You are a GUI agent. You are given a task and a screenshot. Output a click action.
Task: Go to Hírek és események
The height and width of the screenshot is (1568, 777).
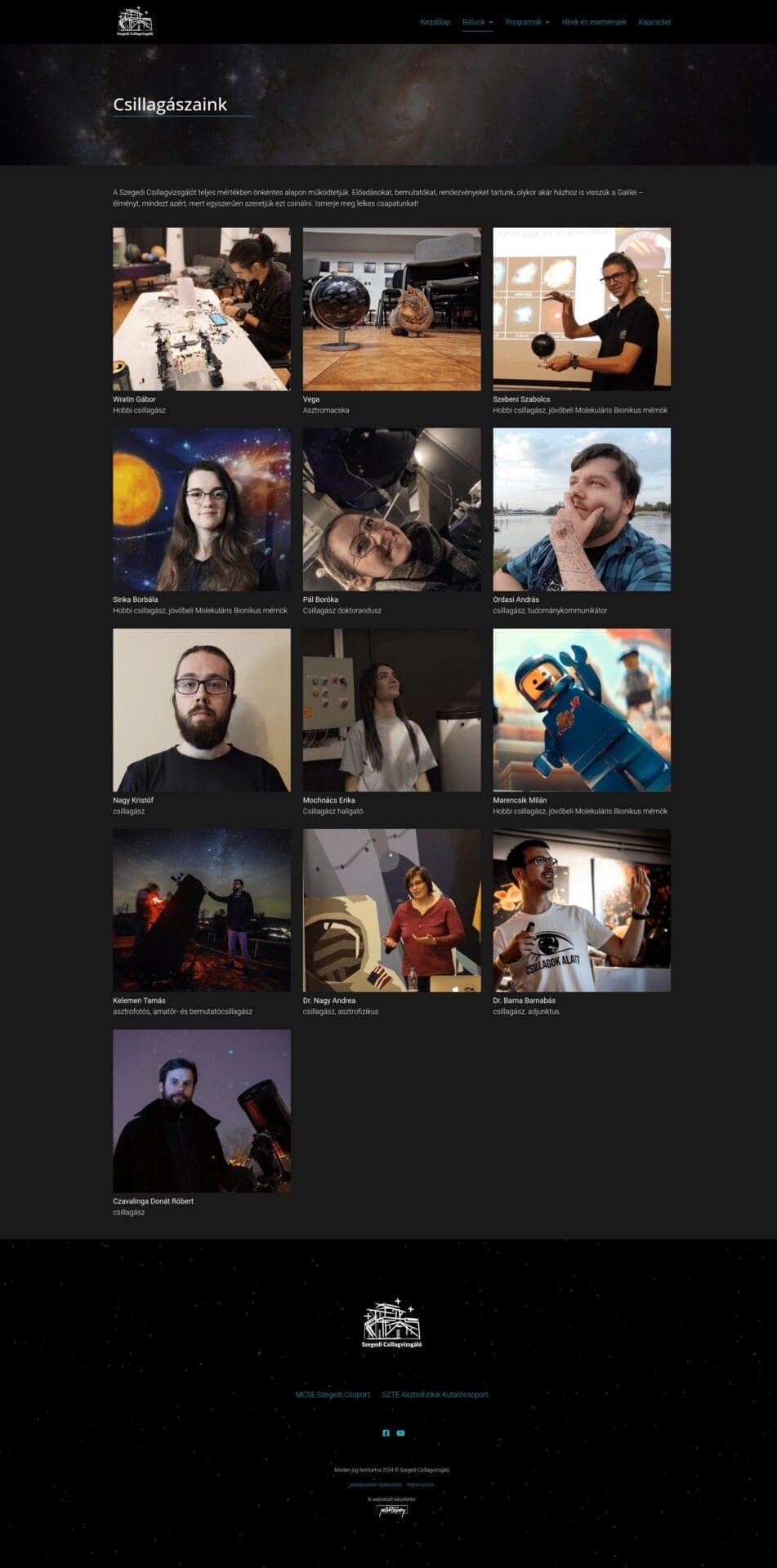pyautogui.click(x=594, y=22)
